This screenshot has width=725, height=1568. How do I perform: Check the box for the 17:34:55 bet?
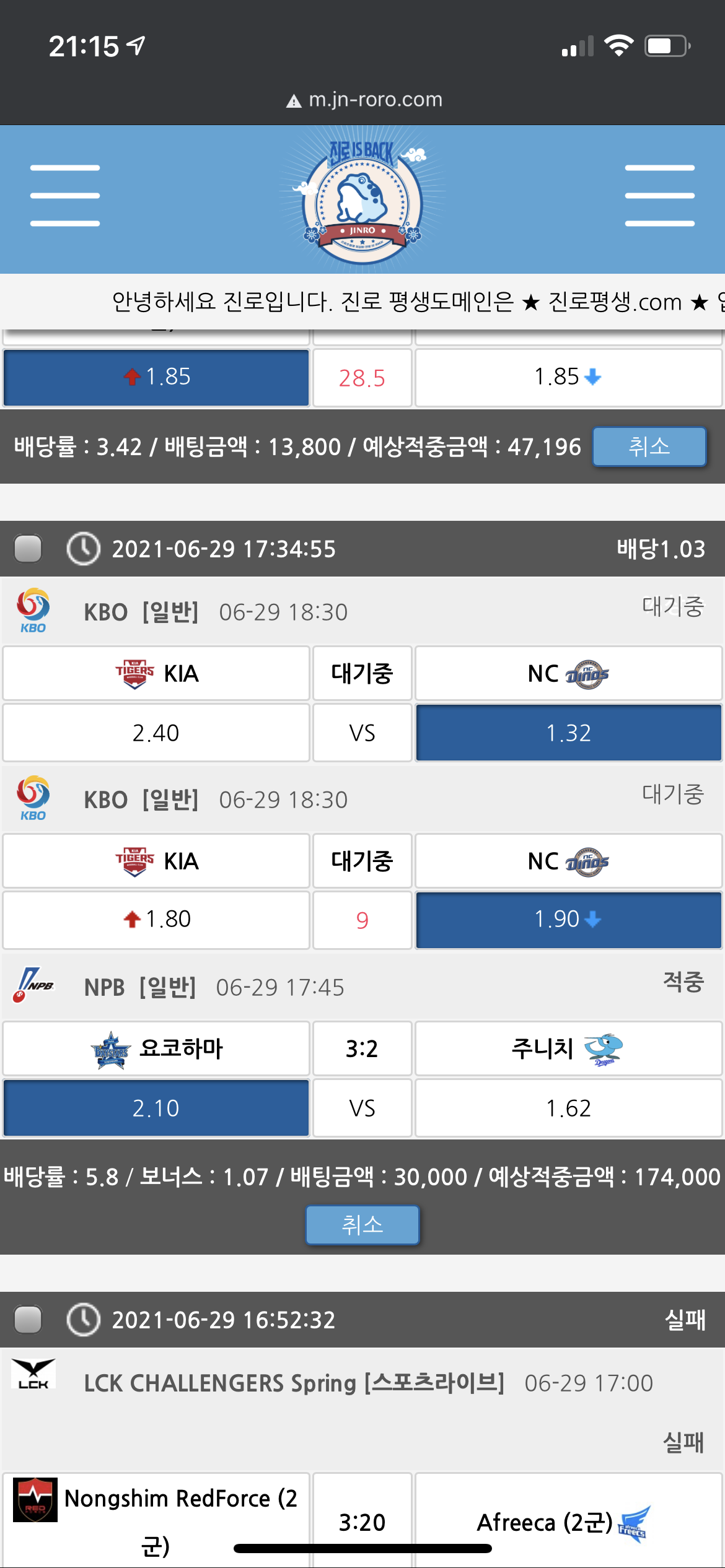(x=28, y=549)
